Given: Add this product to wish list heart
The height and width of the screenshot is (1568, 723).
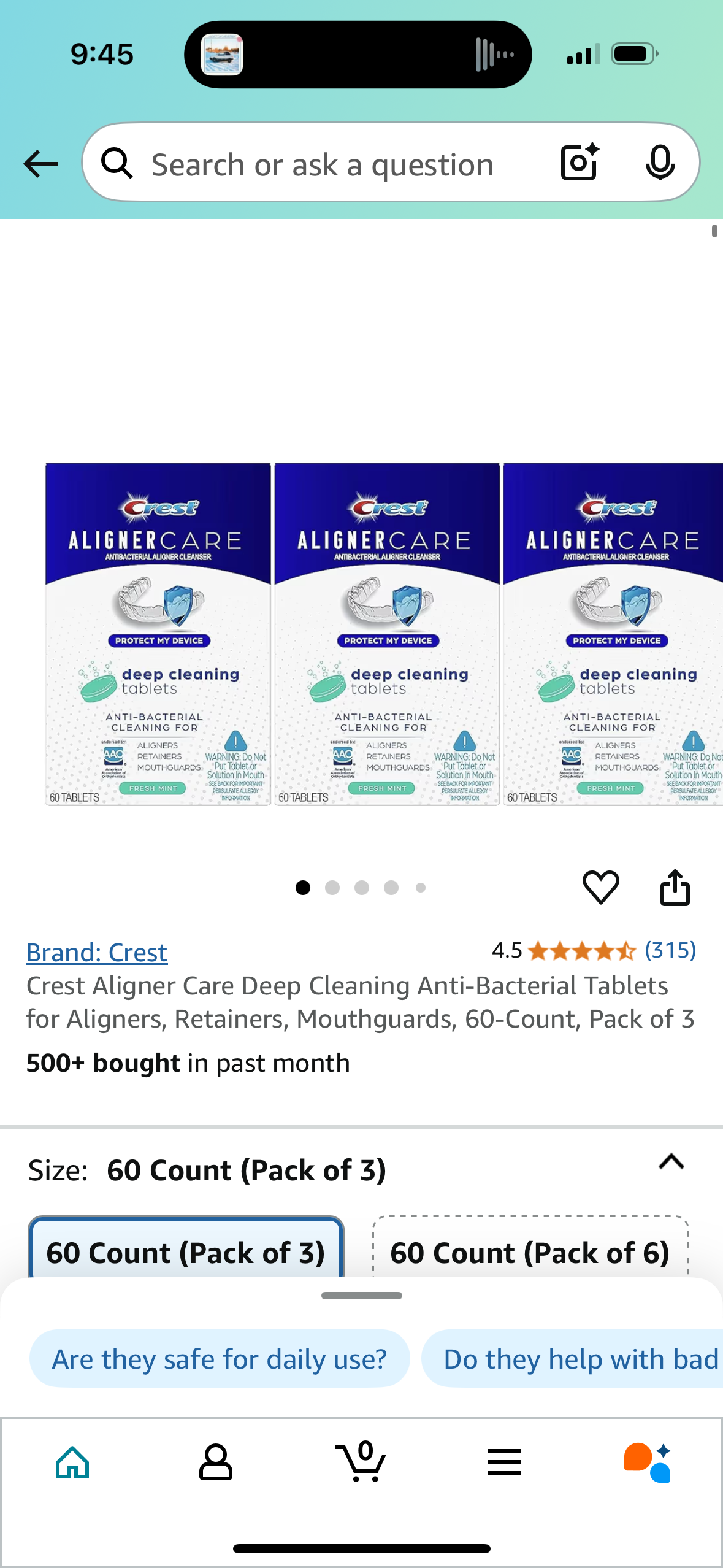Looking at the screenshot, I should [x=600, y=887].
